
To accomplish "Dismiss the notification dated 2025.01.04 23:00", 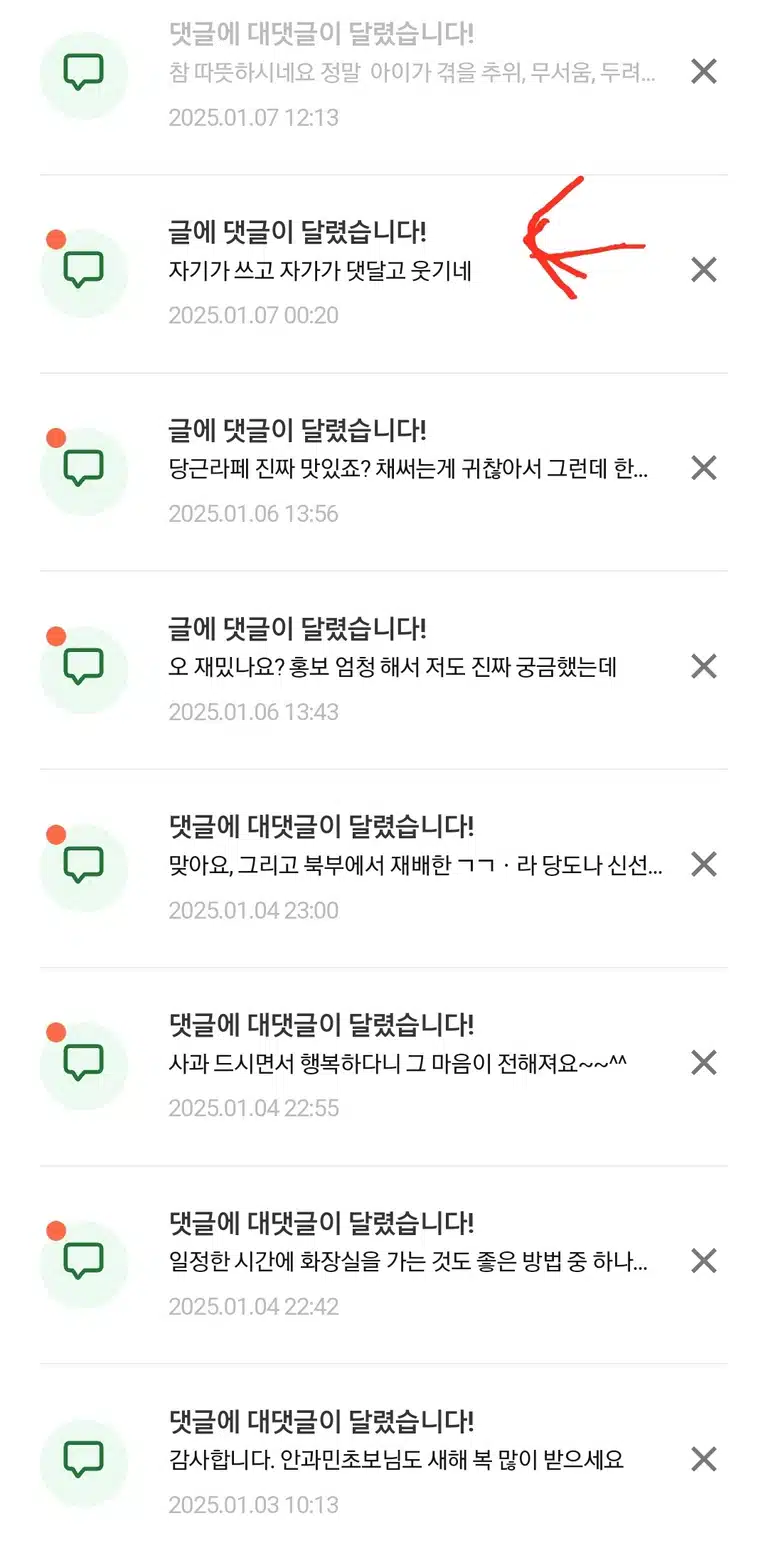I will [704, 864].
